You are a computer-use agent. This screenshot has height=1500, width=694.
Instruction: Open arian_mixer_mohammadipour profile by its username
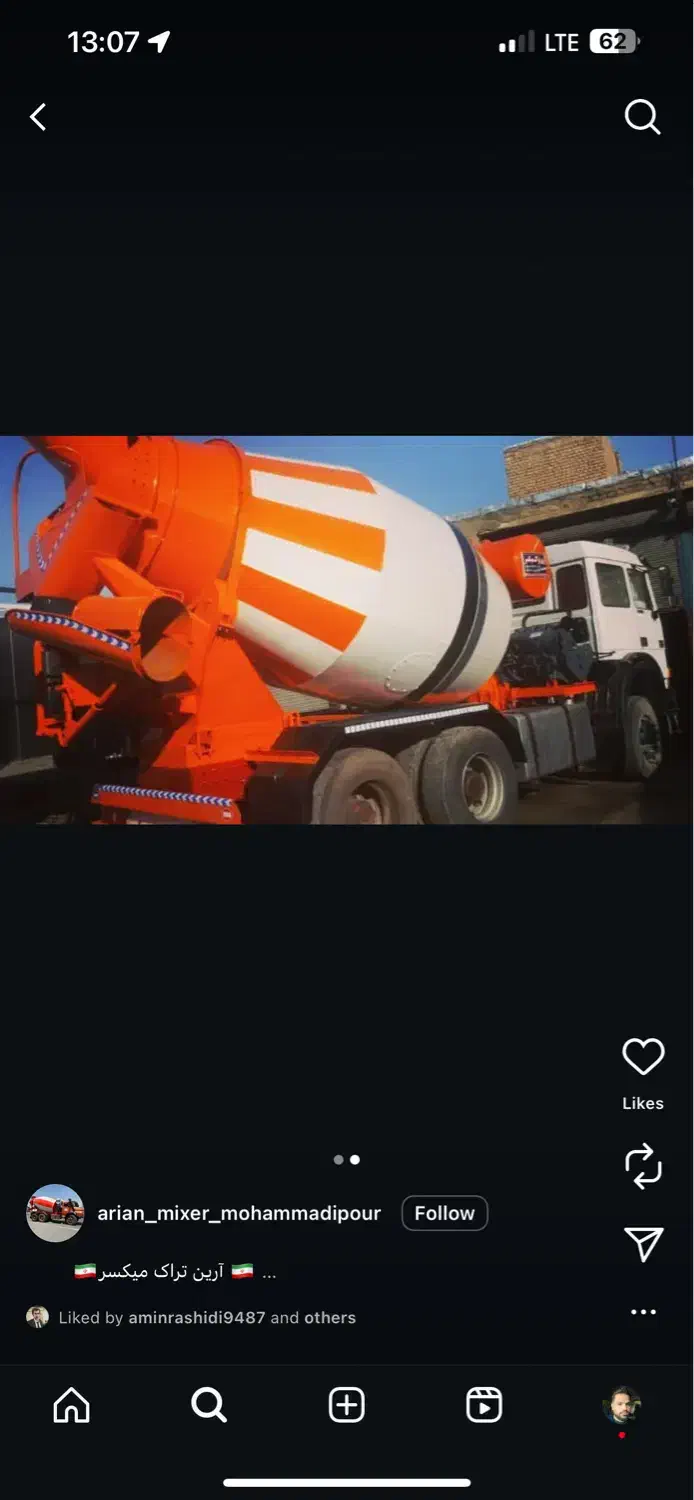point(239,1213)
